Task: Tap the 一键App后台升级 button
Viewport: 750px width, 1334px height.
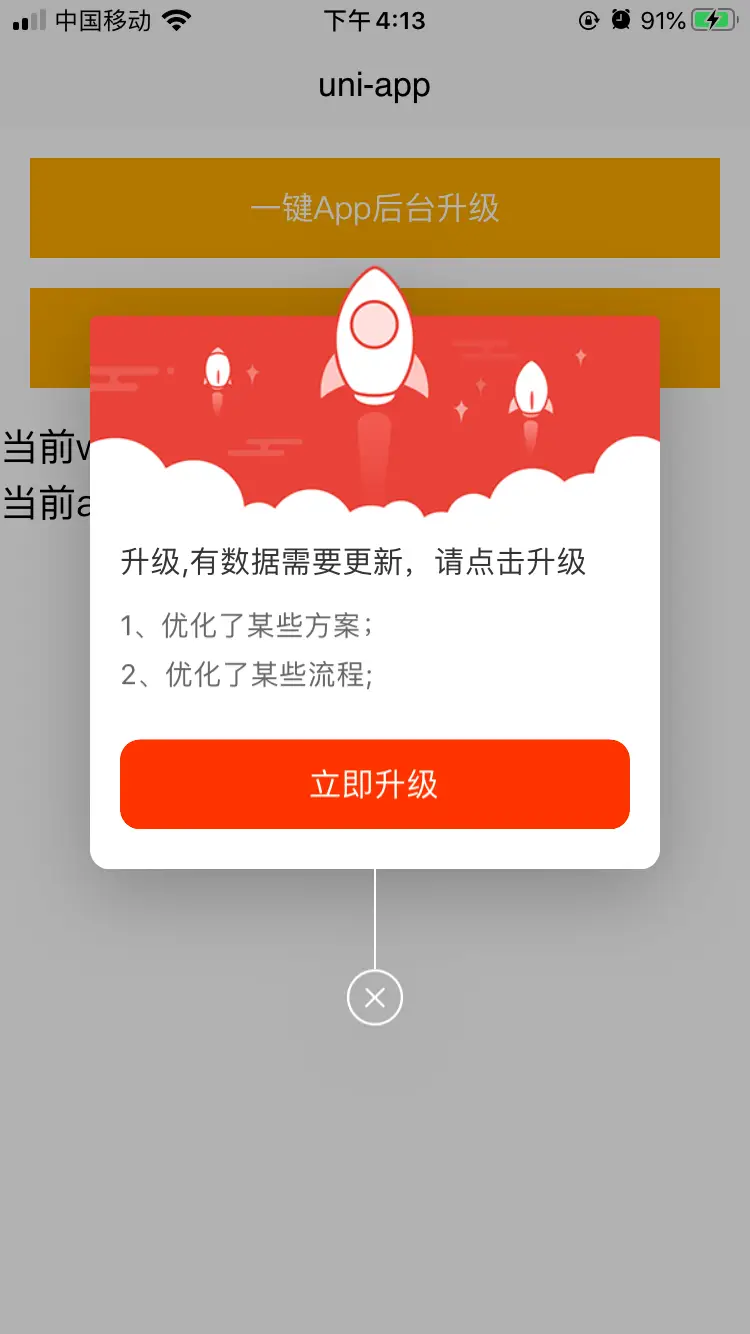Action: 374,208
